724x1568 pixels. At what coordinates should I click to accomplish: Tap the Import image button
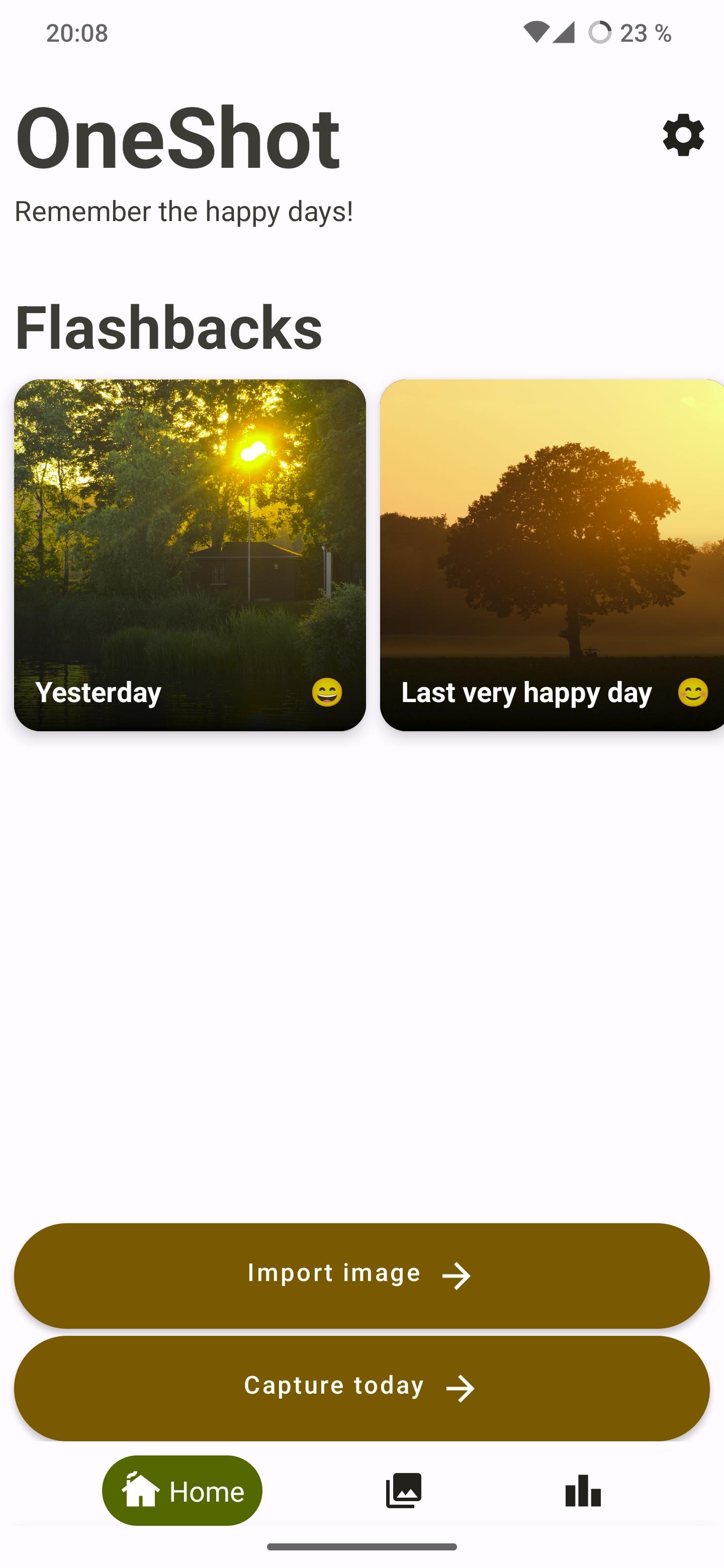[x=361, y=1275]
